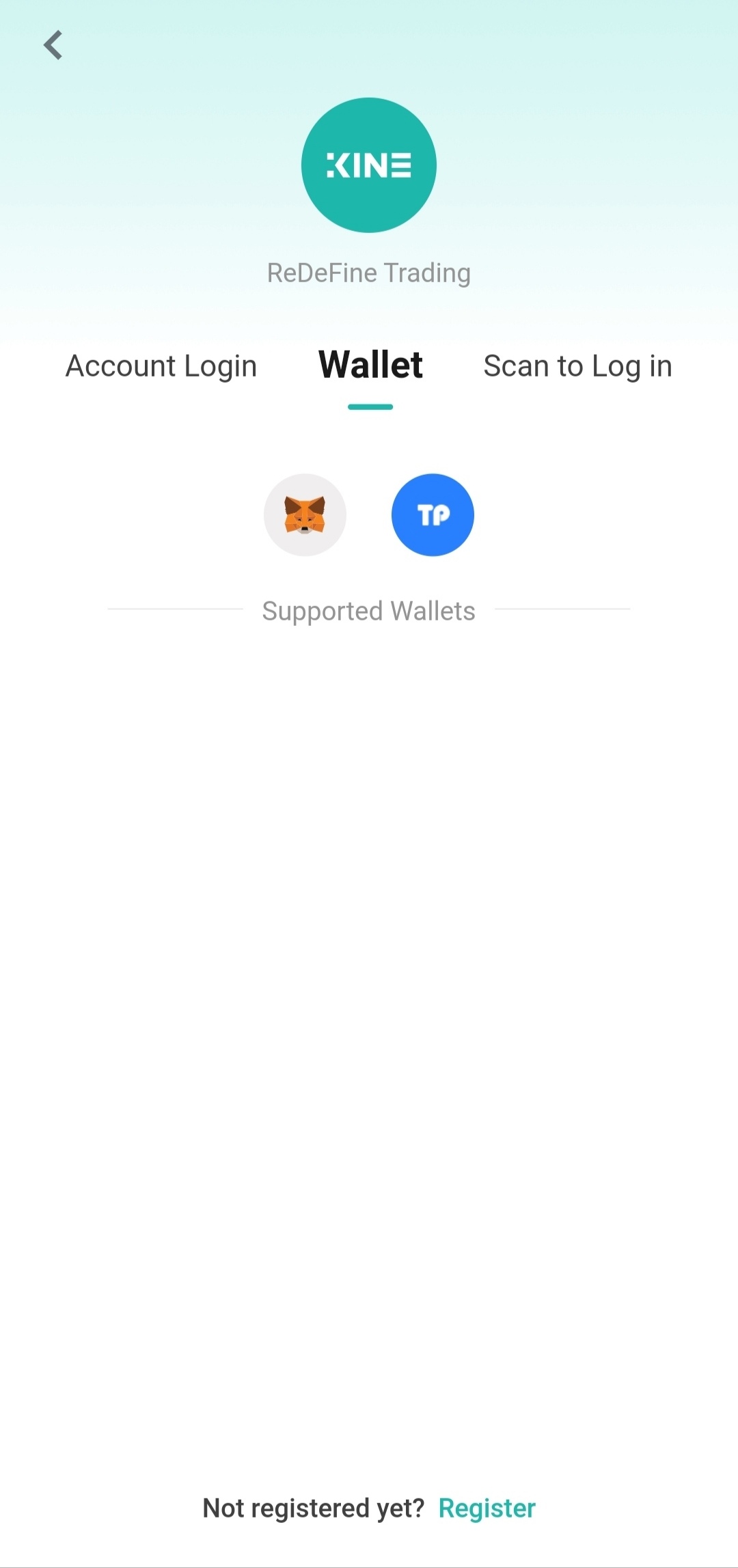This screenshot has width=738, height=1568.
Task: Connect with the MetaMask fox wallet
Action: coord(305,514)
